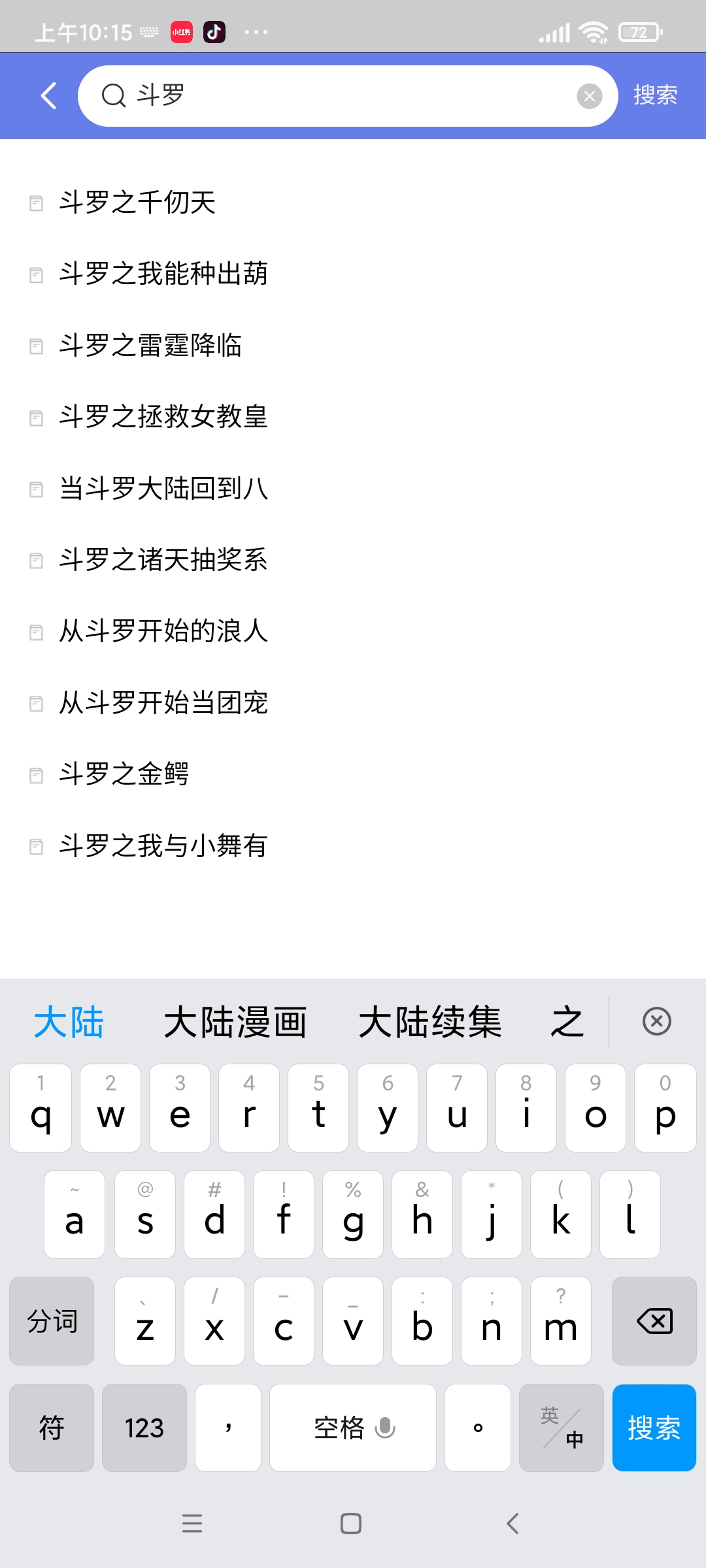The height and width of the screenshot is (1568, 706).
Task: Tap the backspace key
Action: pyautogui.click(x=654, y=1321)
